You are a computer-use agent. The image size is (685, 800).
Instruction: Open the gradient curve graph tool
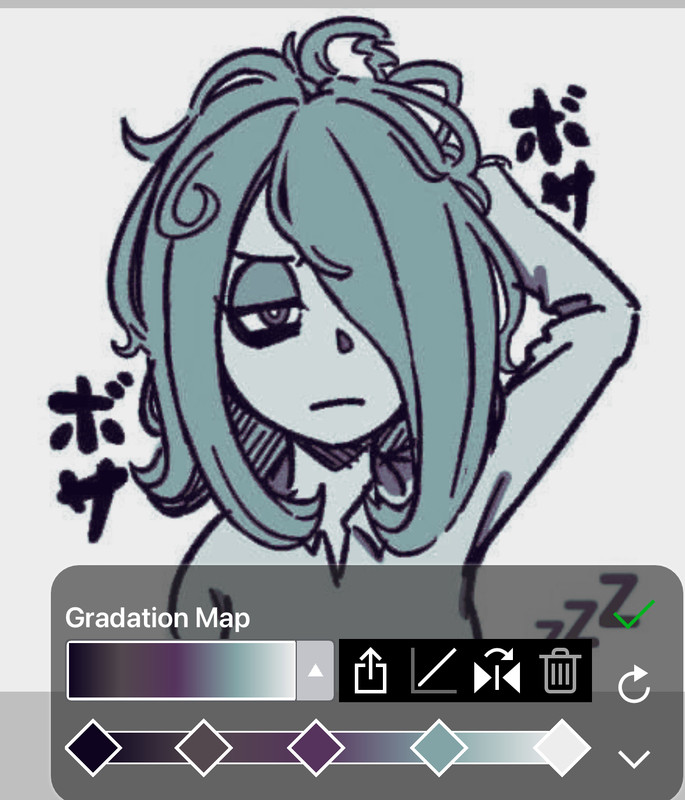pyautogui.click(x=434, y=670)
